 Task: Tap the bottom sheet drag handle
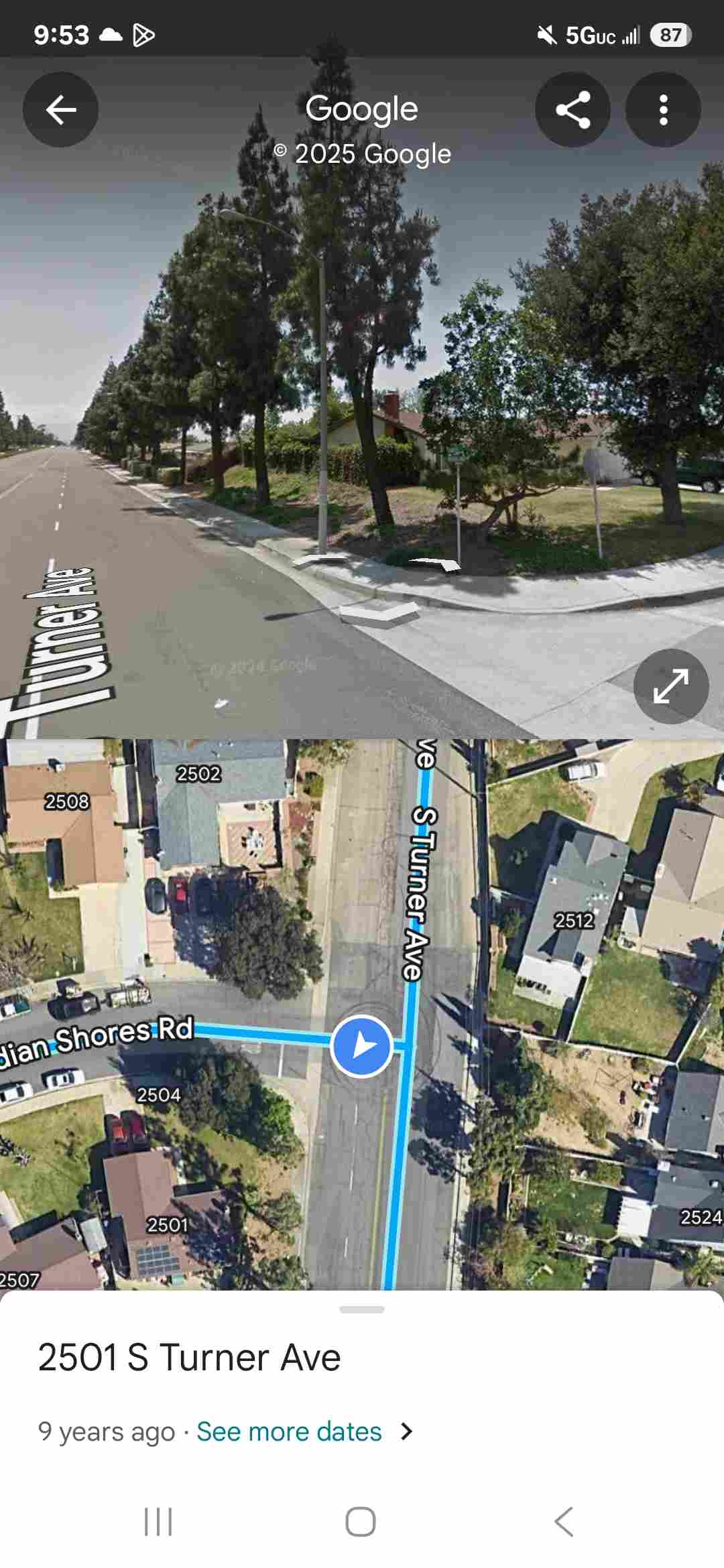362,1309
